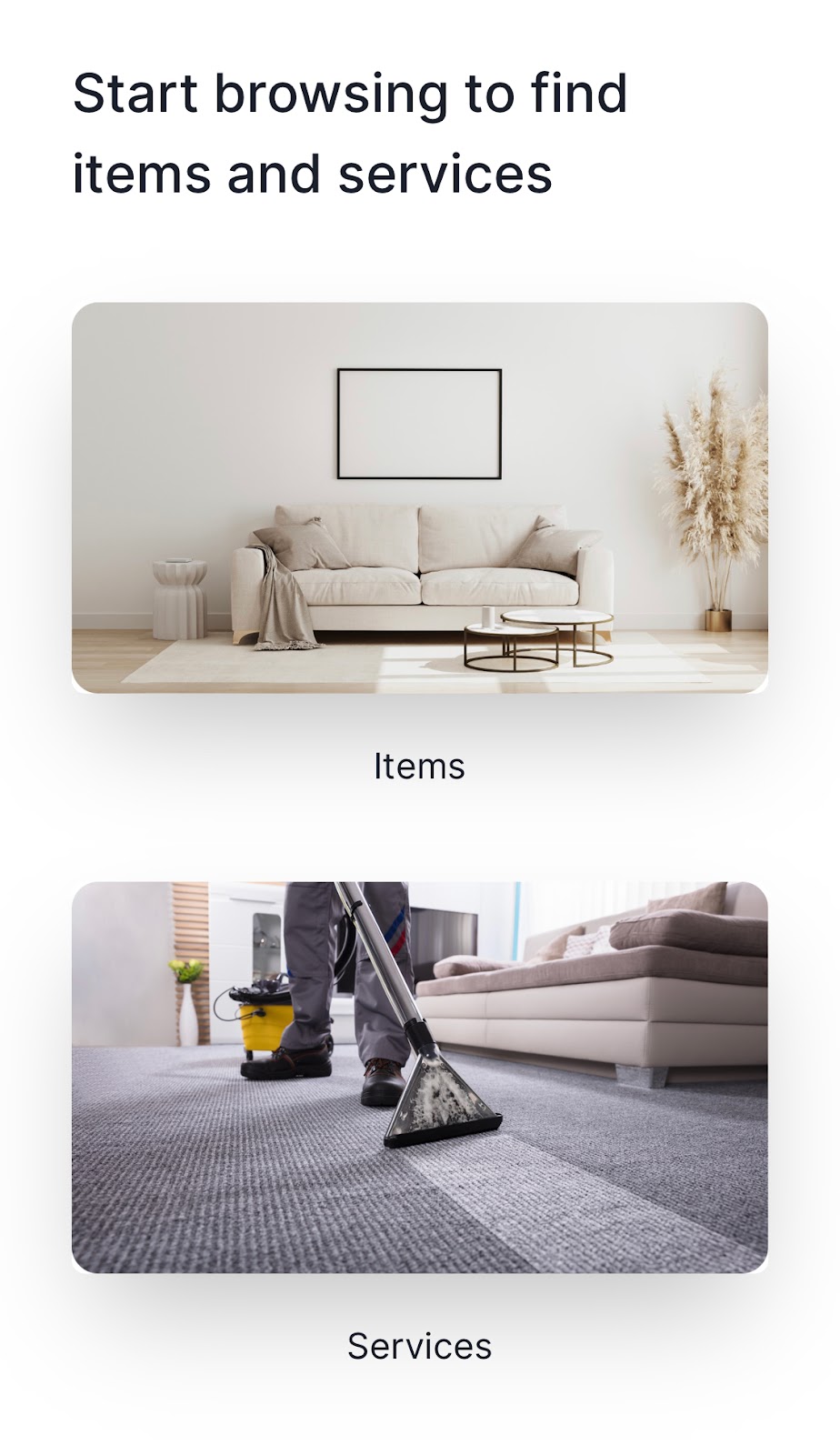Open the Items category card
Image resolution: width=840 pixels, height=1455 pixels.
click(x=419, y=498)
